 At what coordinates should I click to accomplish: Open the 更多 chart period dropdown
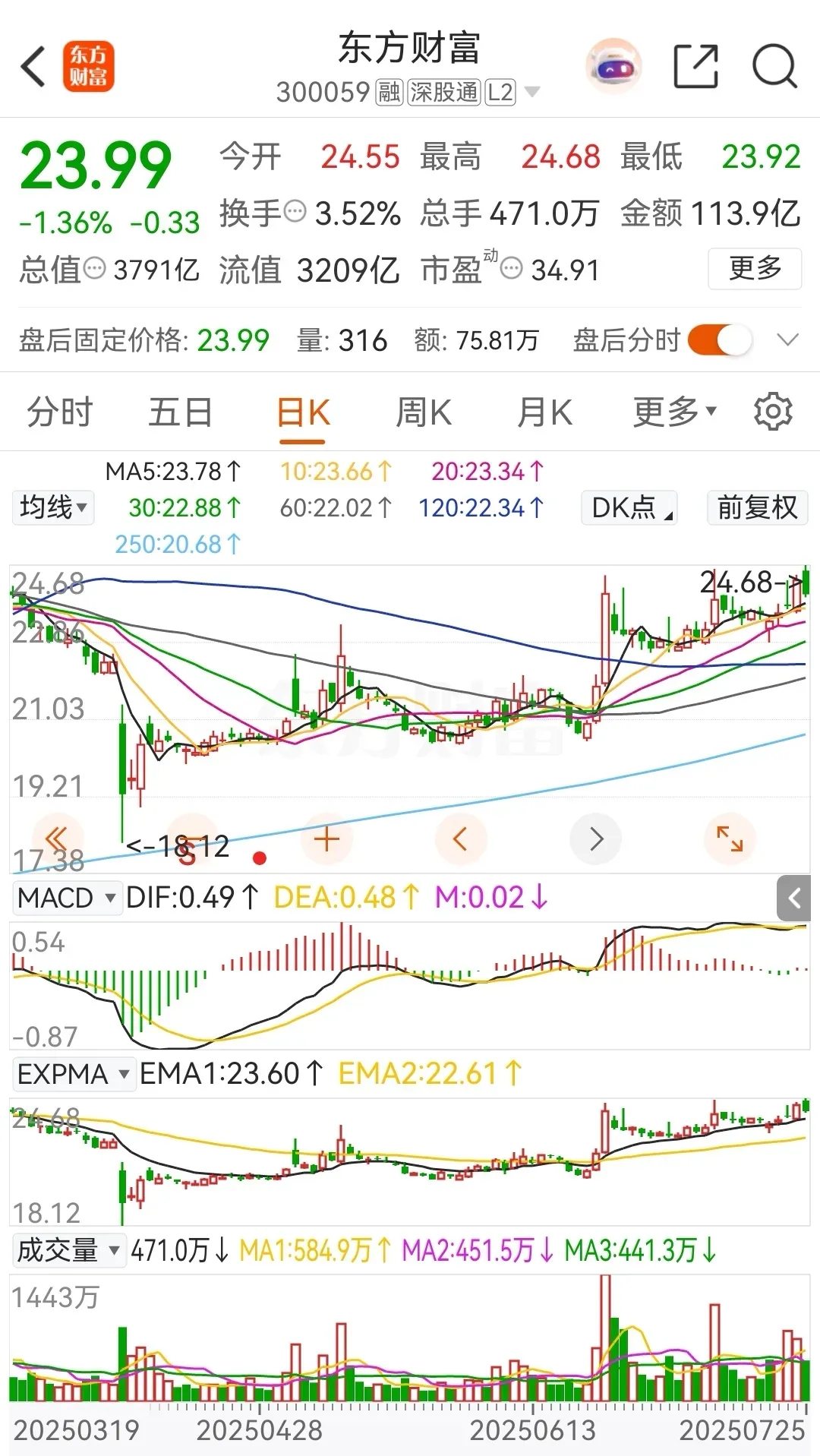pos(675,412)
